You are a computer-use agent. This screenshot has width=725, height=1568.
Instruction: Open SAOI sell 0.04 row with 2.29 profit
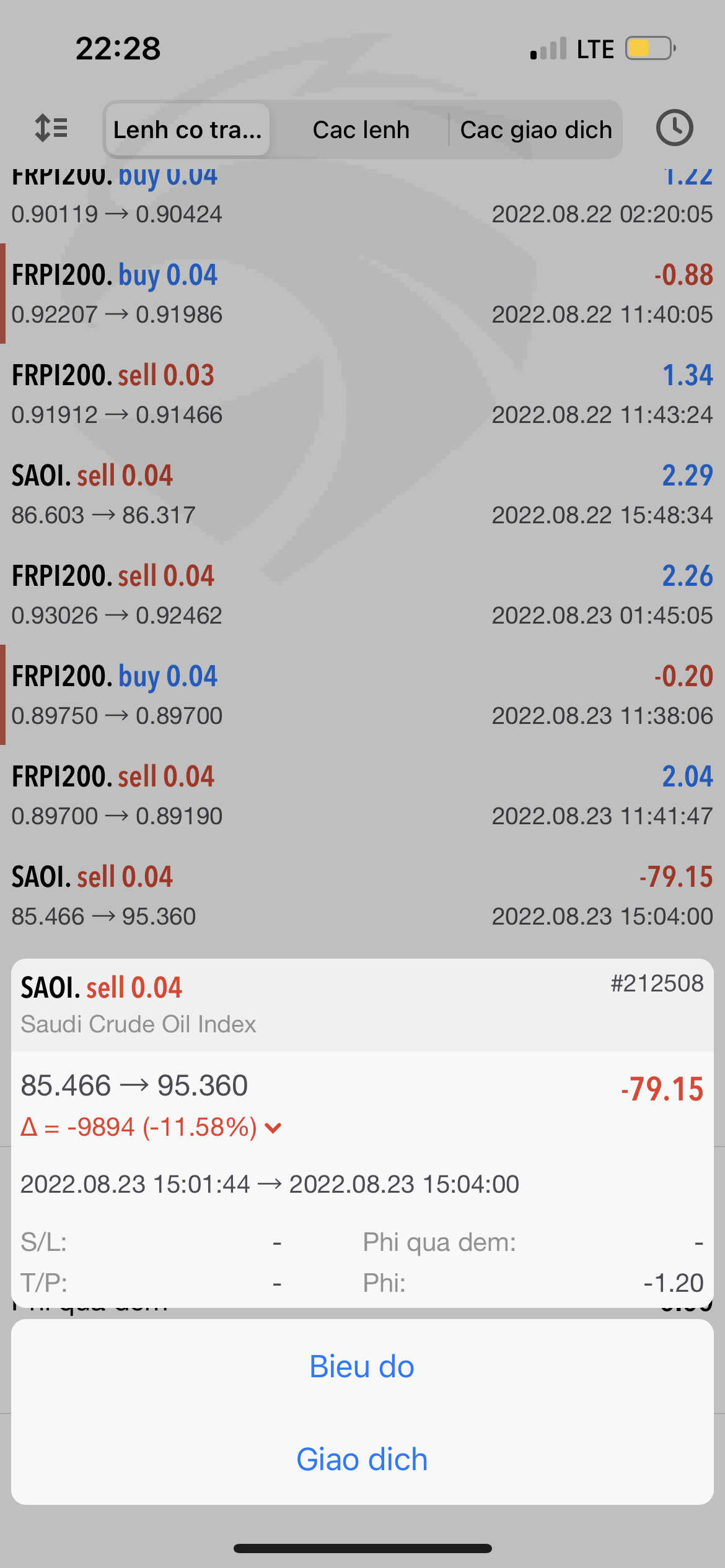pos(362,494)
